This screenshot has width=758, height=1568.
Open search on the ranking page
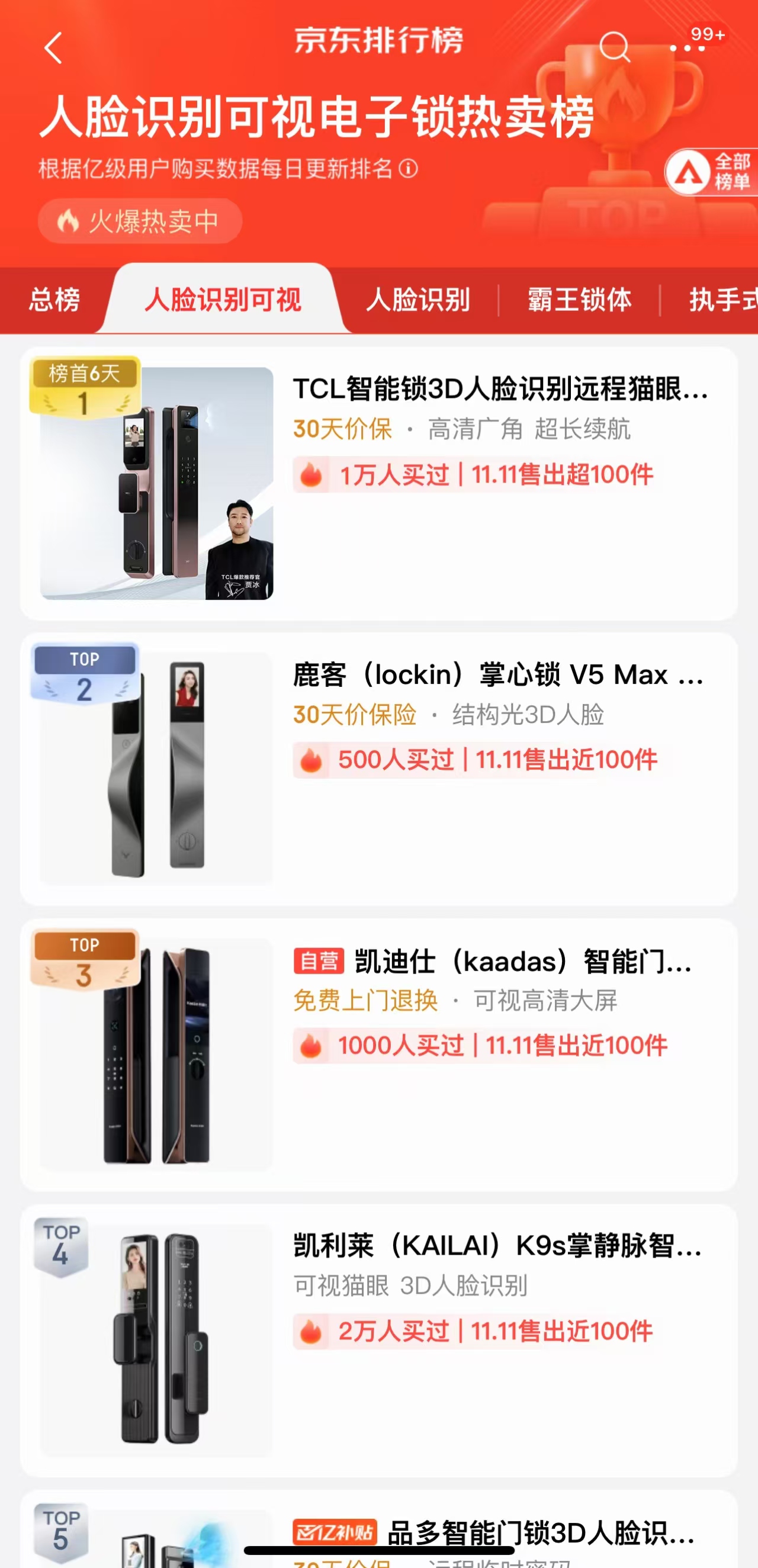[615, 47]
